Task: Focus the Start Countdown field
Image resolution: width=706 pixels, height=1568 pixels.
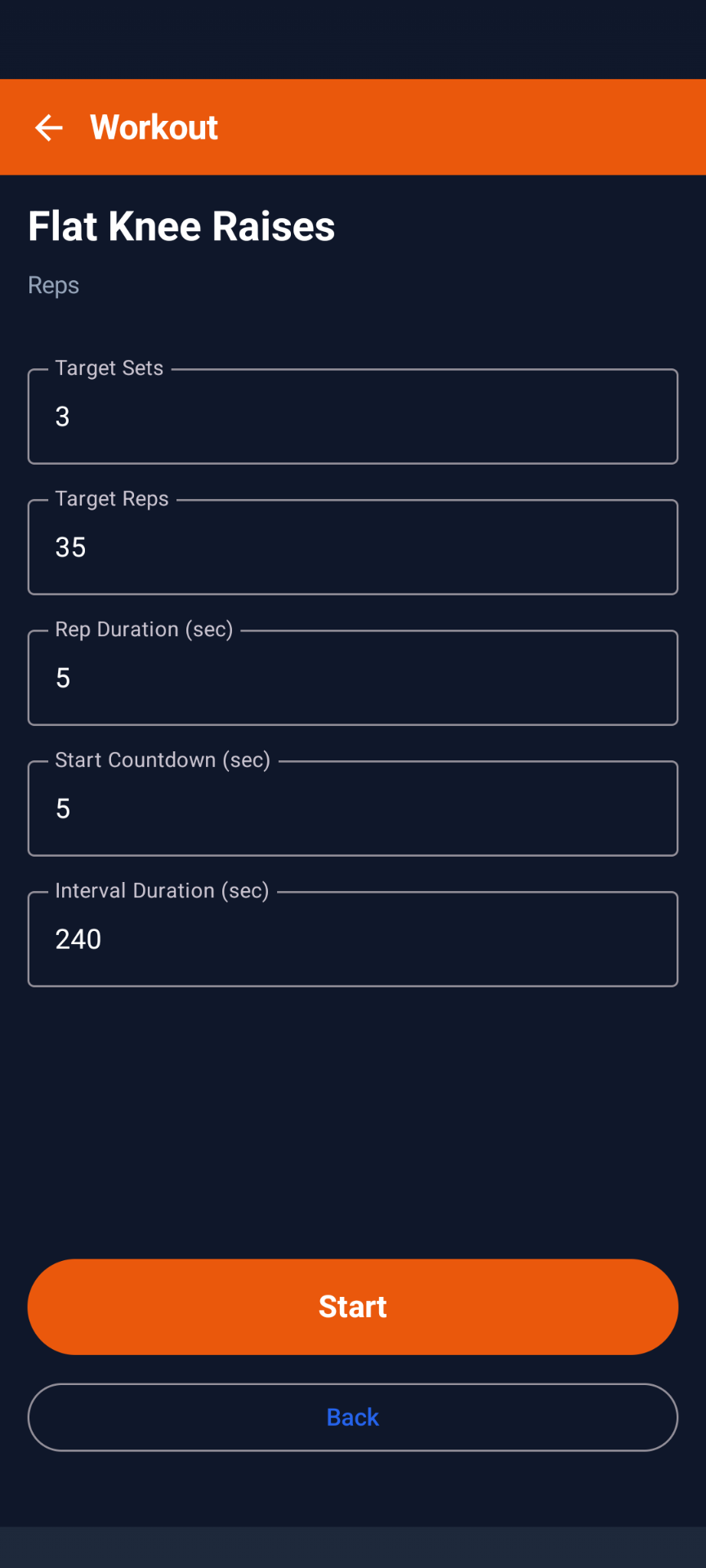Action: [353, 808]
